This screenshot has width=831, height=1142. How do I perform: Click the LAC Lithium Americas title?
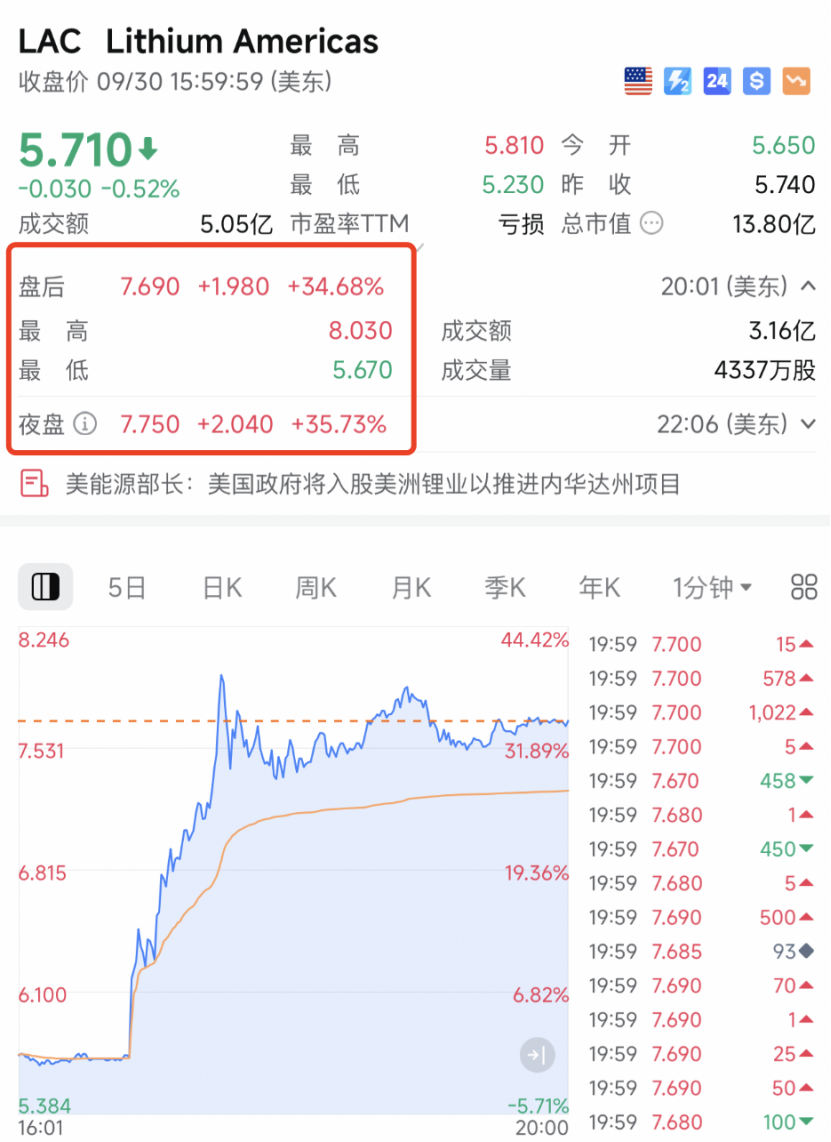coord(198,41)
